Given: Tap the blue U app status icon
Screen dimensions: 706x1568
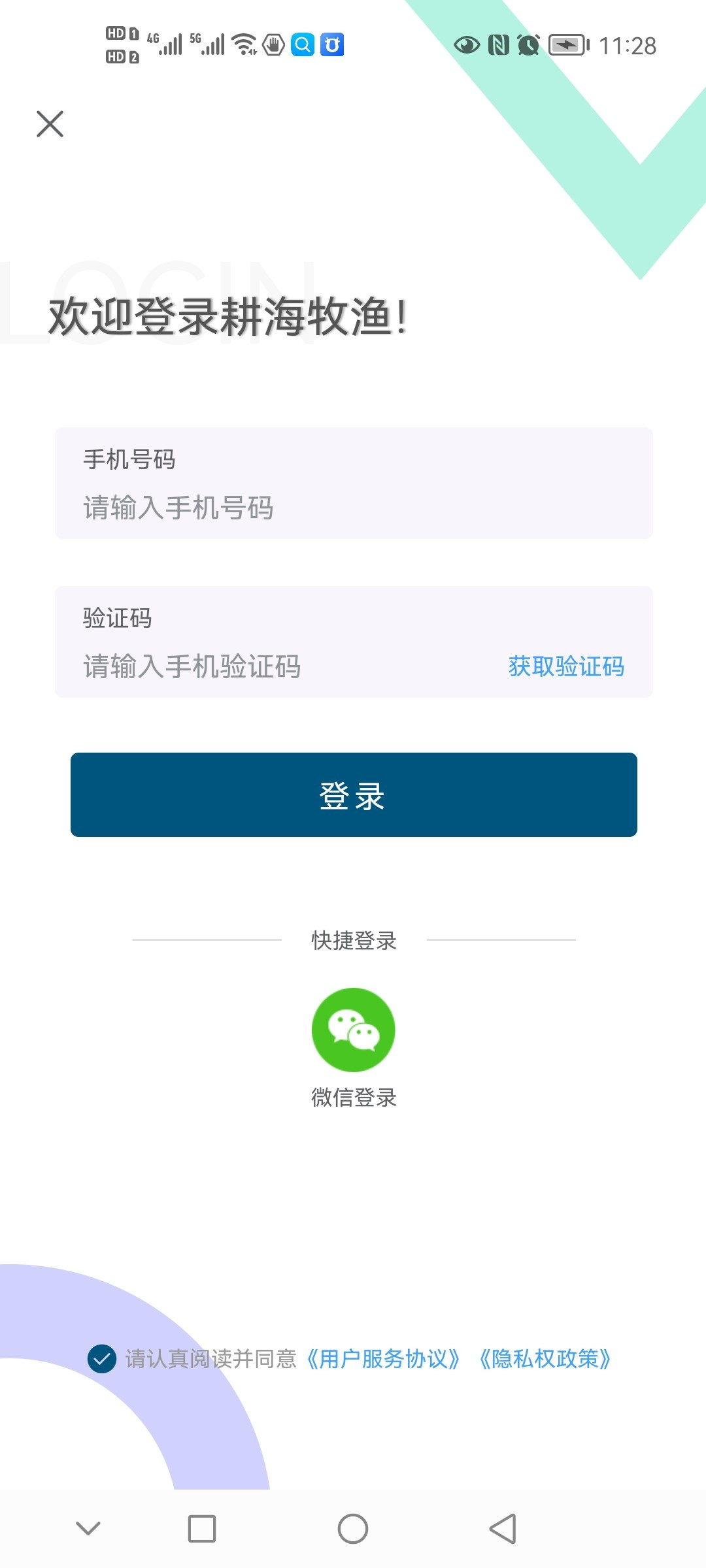Looking at the screenshot, I should [333, 44].
